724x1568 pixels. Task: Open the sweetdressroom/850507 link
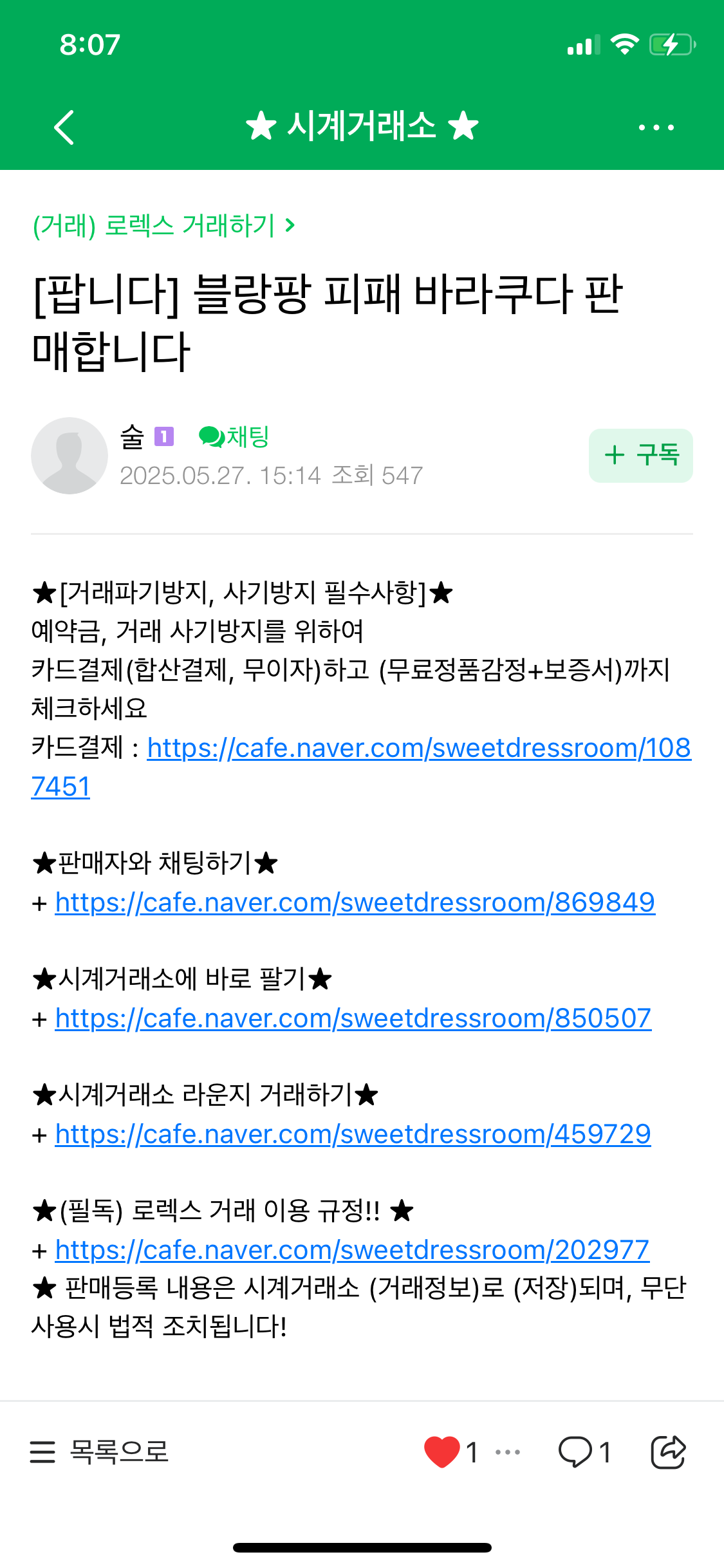(353, 1018)
